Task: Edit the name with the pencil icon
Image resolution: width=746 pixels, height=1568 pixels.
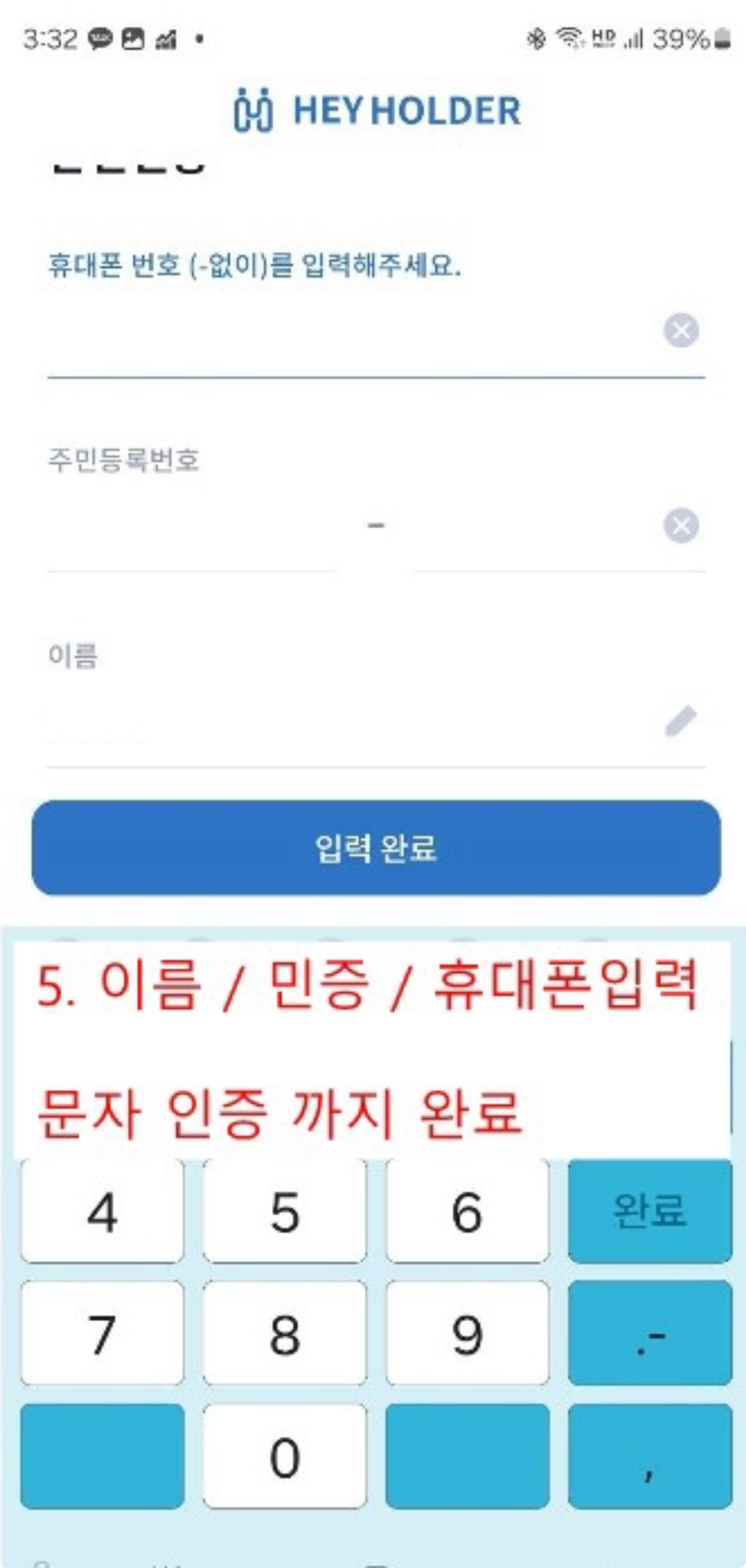Action: click(x=681, y=721)
